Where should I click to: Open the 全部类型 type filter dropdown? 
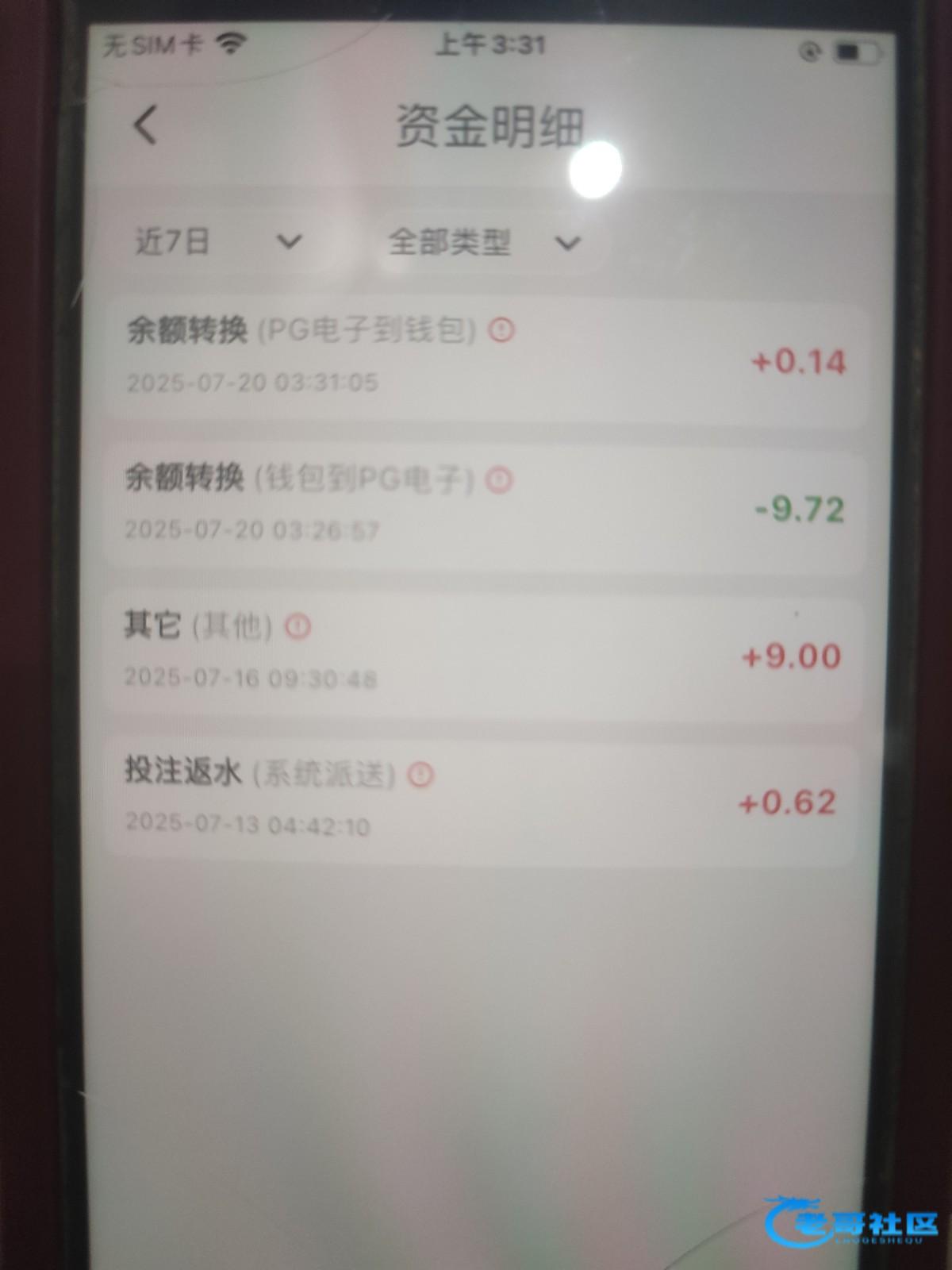coord(484,242)
